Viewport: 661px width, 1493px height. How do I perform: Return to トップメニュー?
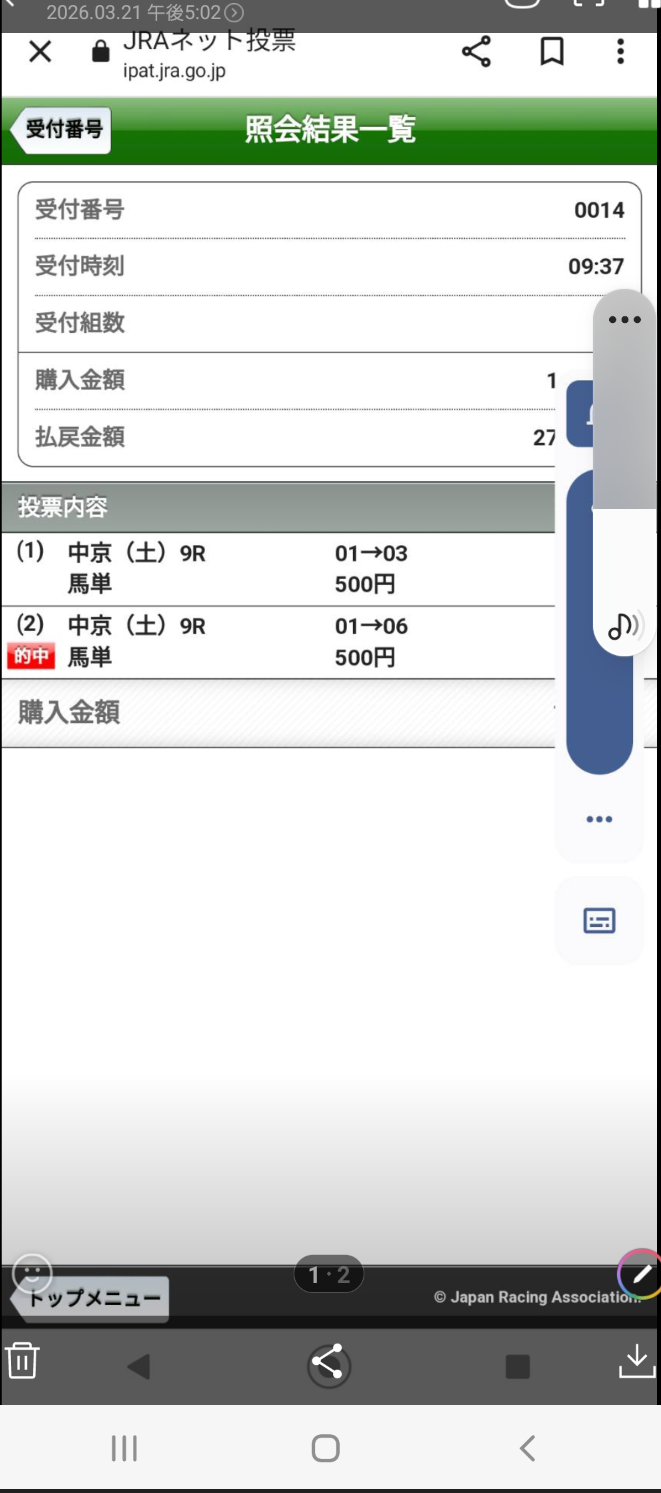point(92,1299)
